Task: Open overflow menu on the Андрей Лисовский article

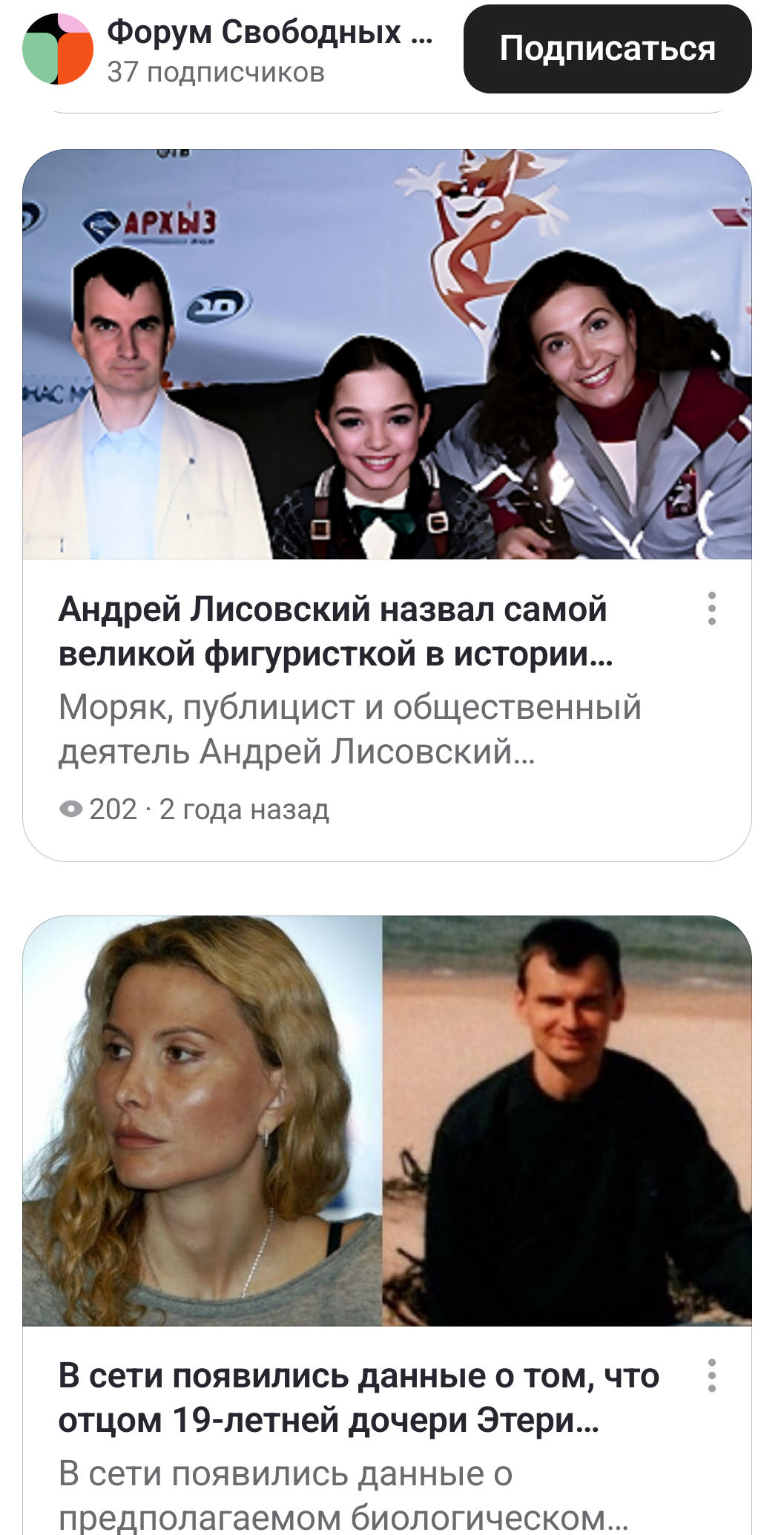Action: coord(711,608)
